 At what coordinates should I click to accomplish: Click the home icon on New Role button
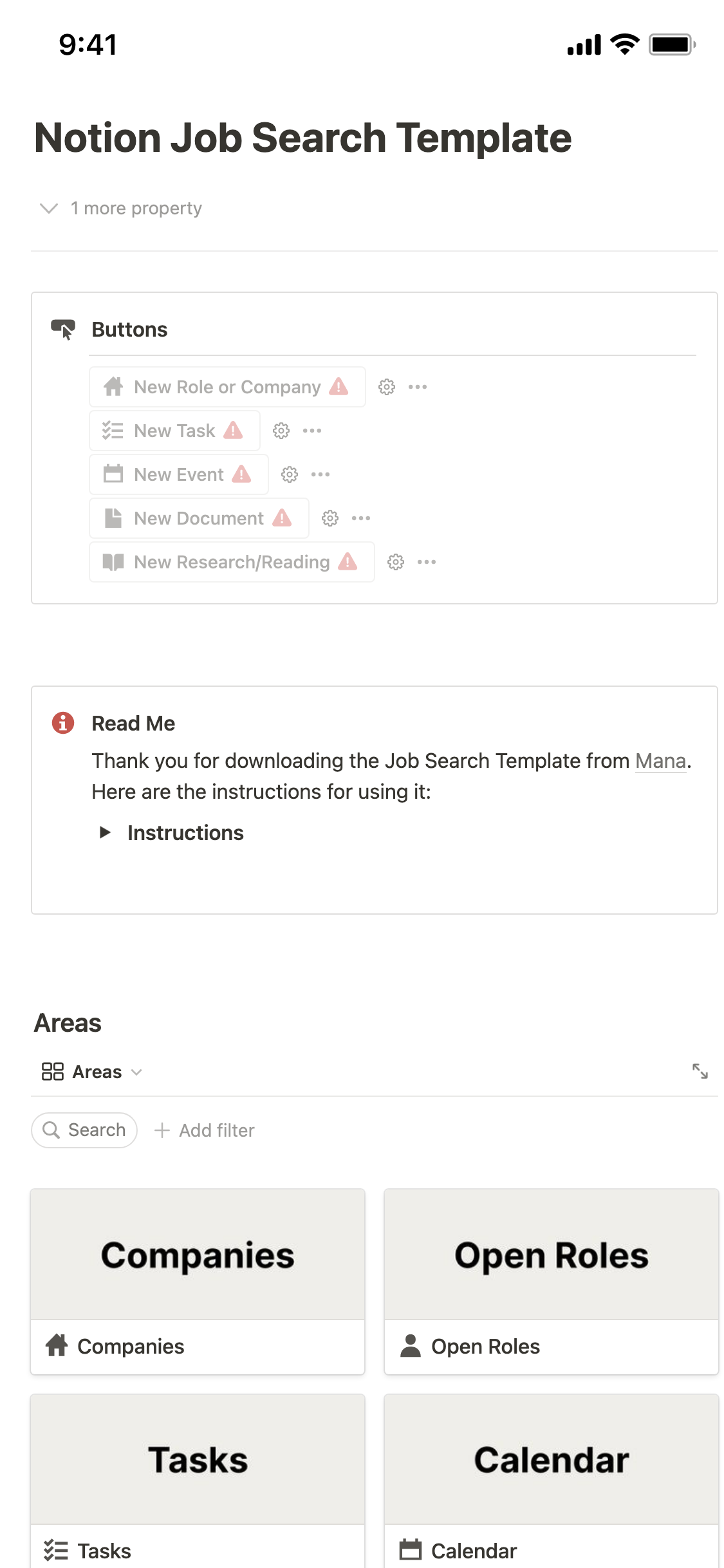pyautogui.click(x=113, y=387)
